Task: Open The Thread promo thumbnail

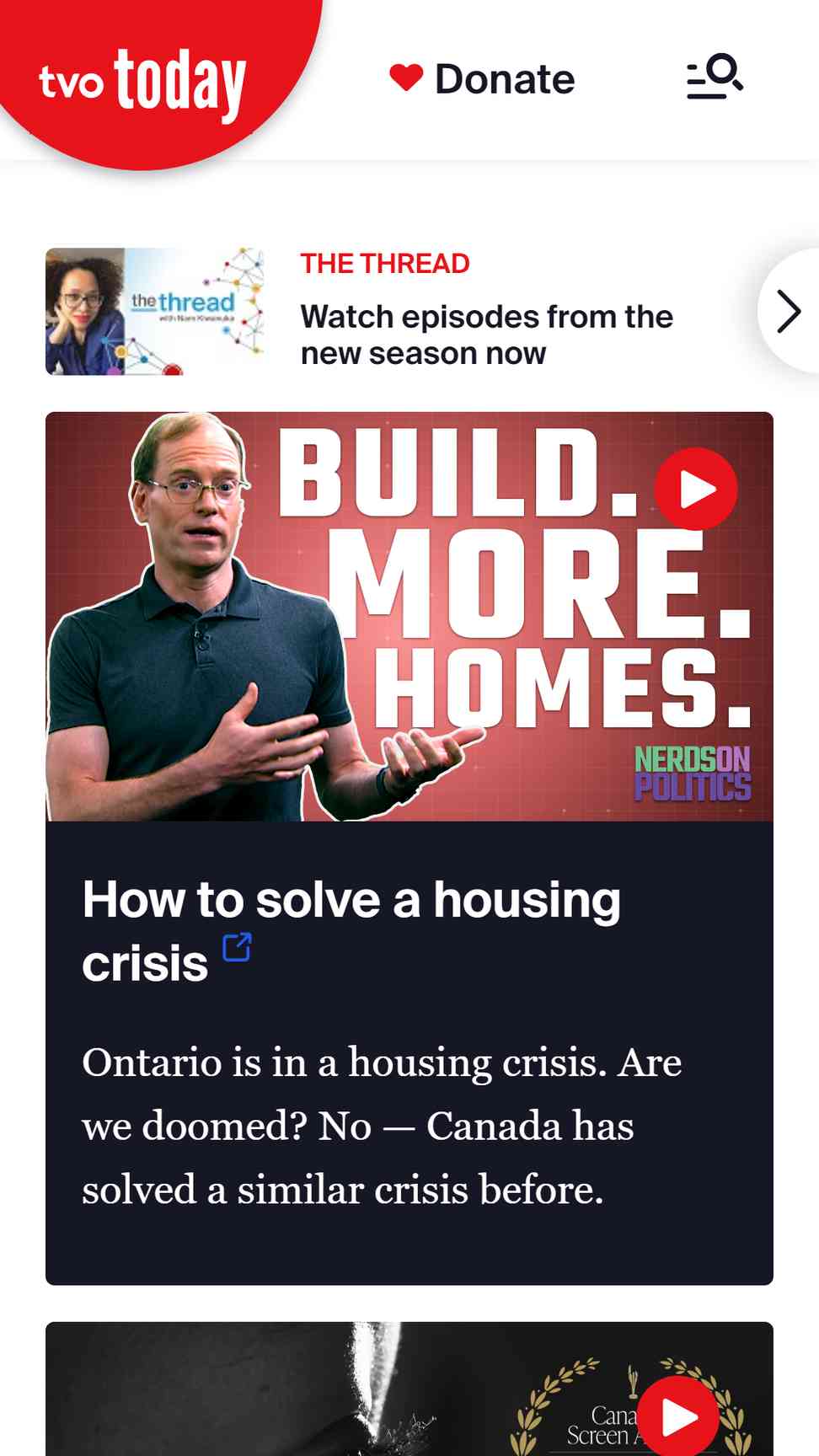Action: pyautogui.click(x=155, y=311)
